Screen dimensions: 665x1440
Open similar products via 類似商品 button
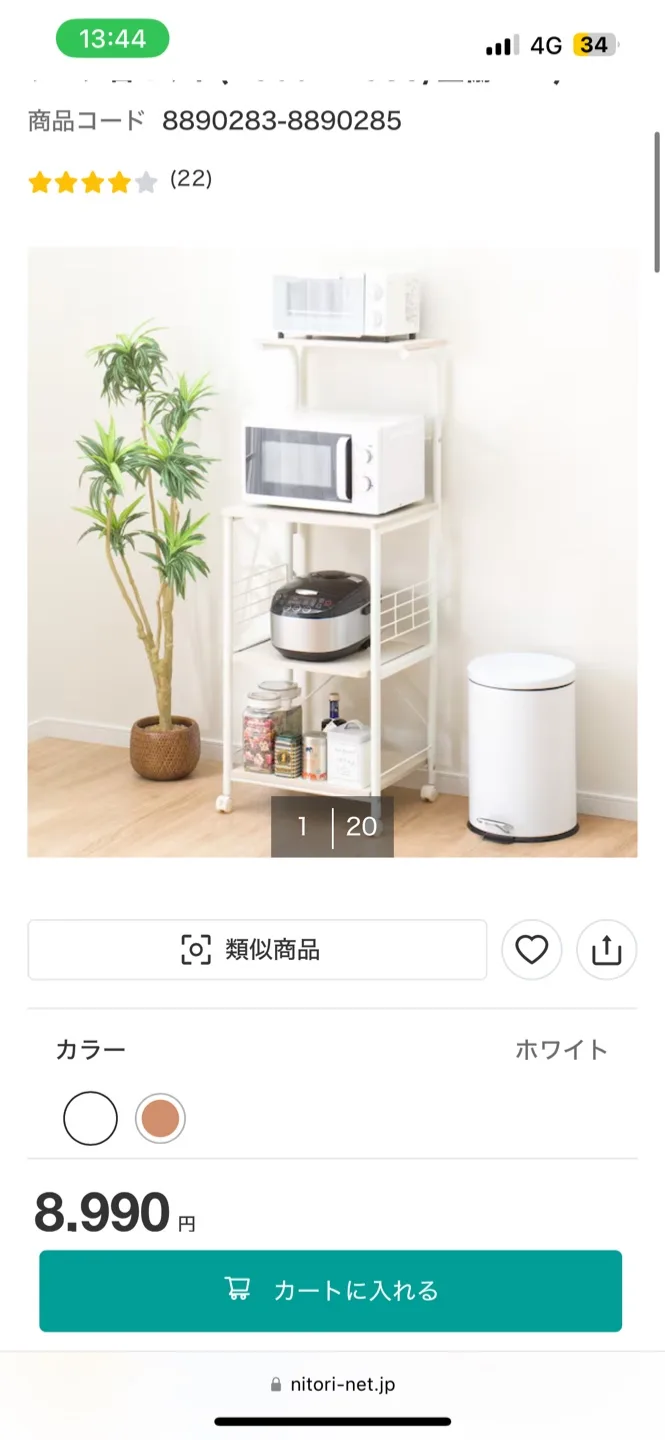coord(257,949)
